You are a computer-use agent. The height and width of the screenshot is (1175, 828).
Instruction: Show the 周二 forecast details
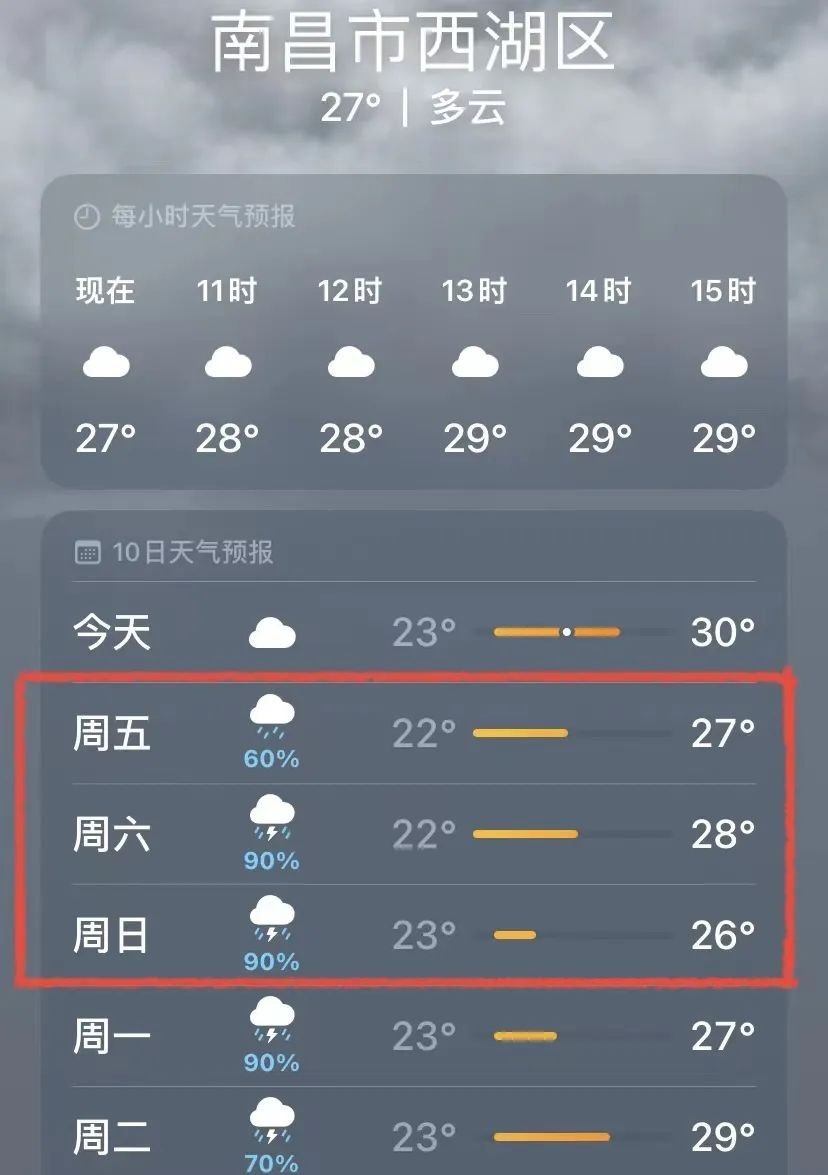413,1136
